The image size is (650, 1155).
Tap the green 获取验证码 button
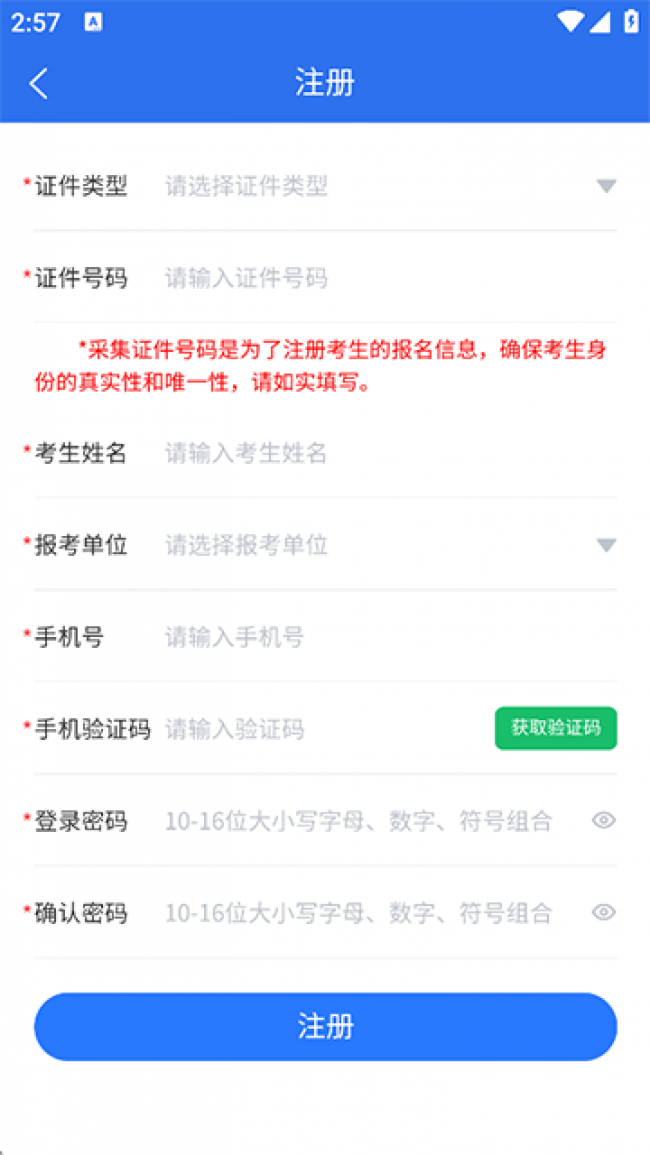pyautogui.click(x=555, y=728)
